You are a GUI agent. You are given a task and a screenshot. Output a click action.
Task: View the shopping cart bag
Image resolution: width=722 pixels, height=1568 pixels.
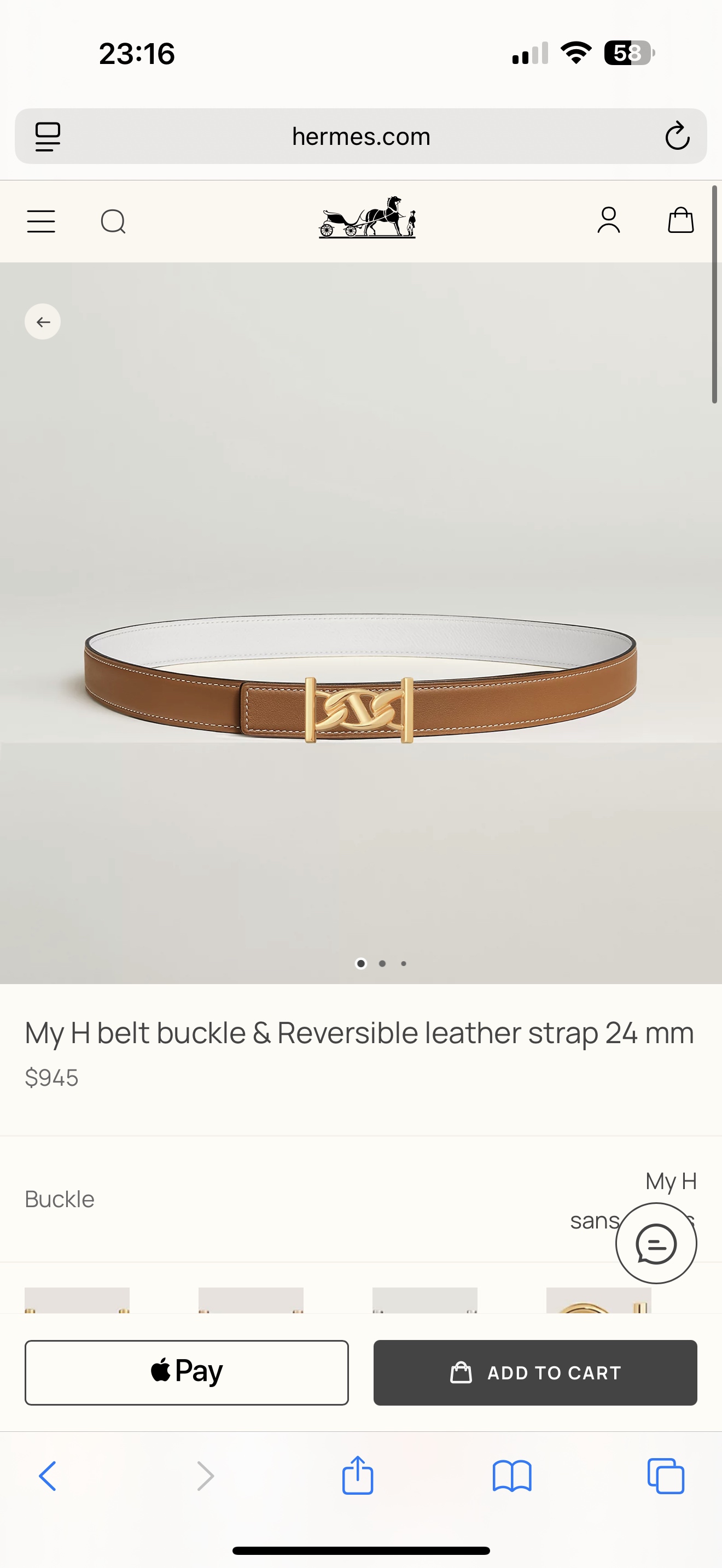point(680,220)
